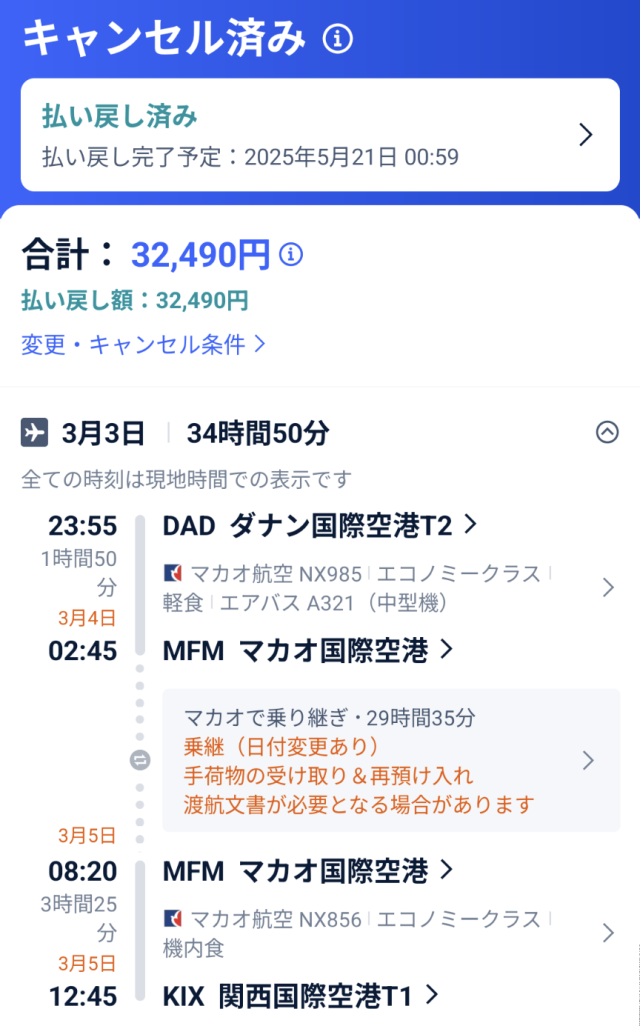Open KIX 関西国際空港T1 airport details

[301, 995]
